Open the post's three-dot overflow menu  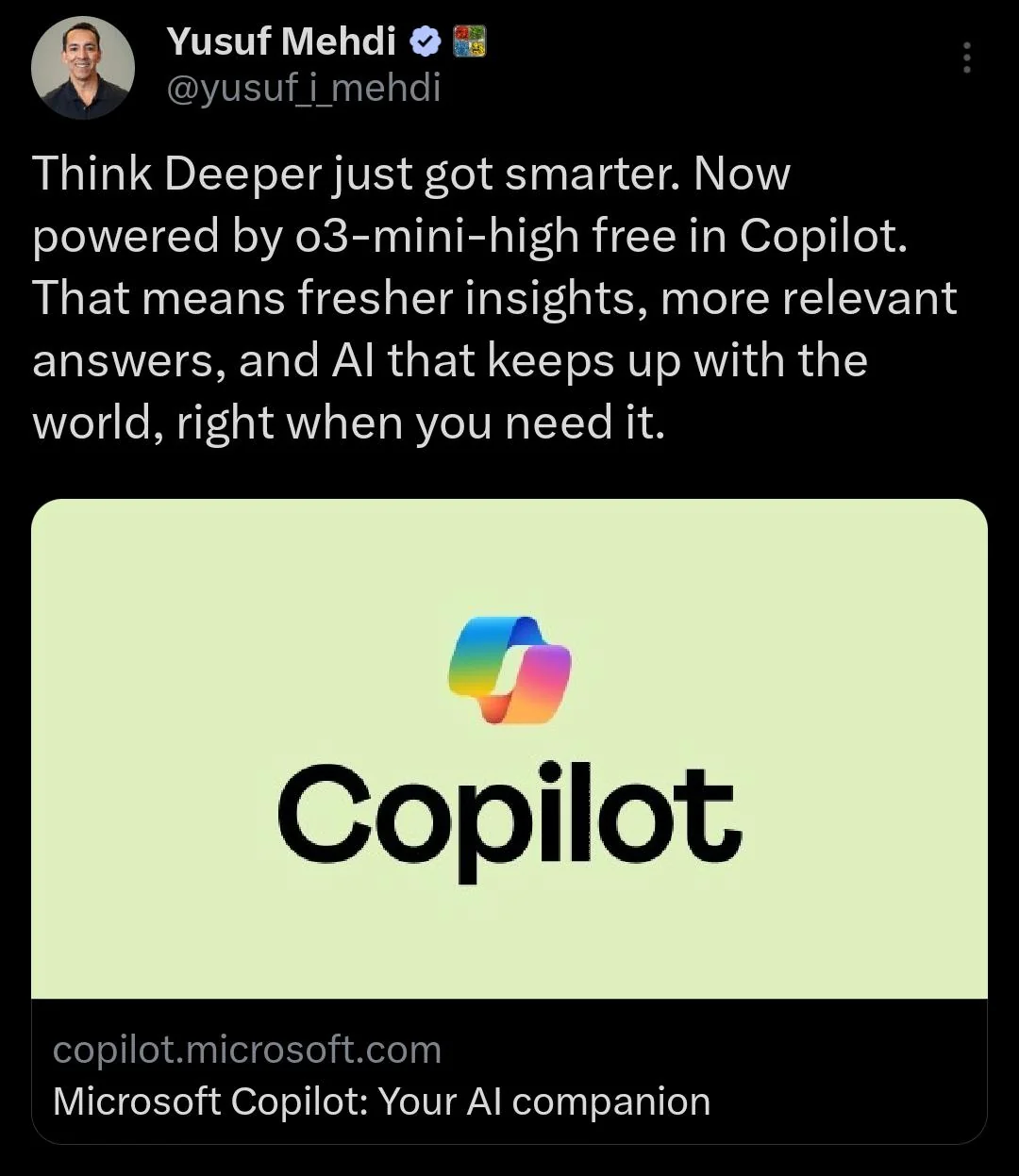point(966,58)
